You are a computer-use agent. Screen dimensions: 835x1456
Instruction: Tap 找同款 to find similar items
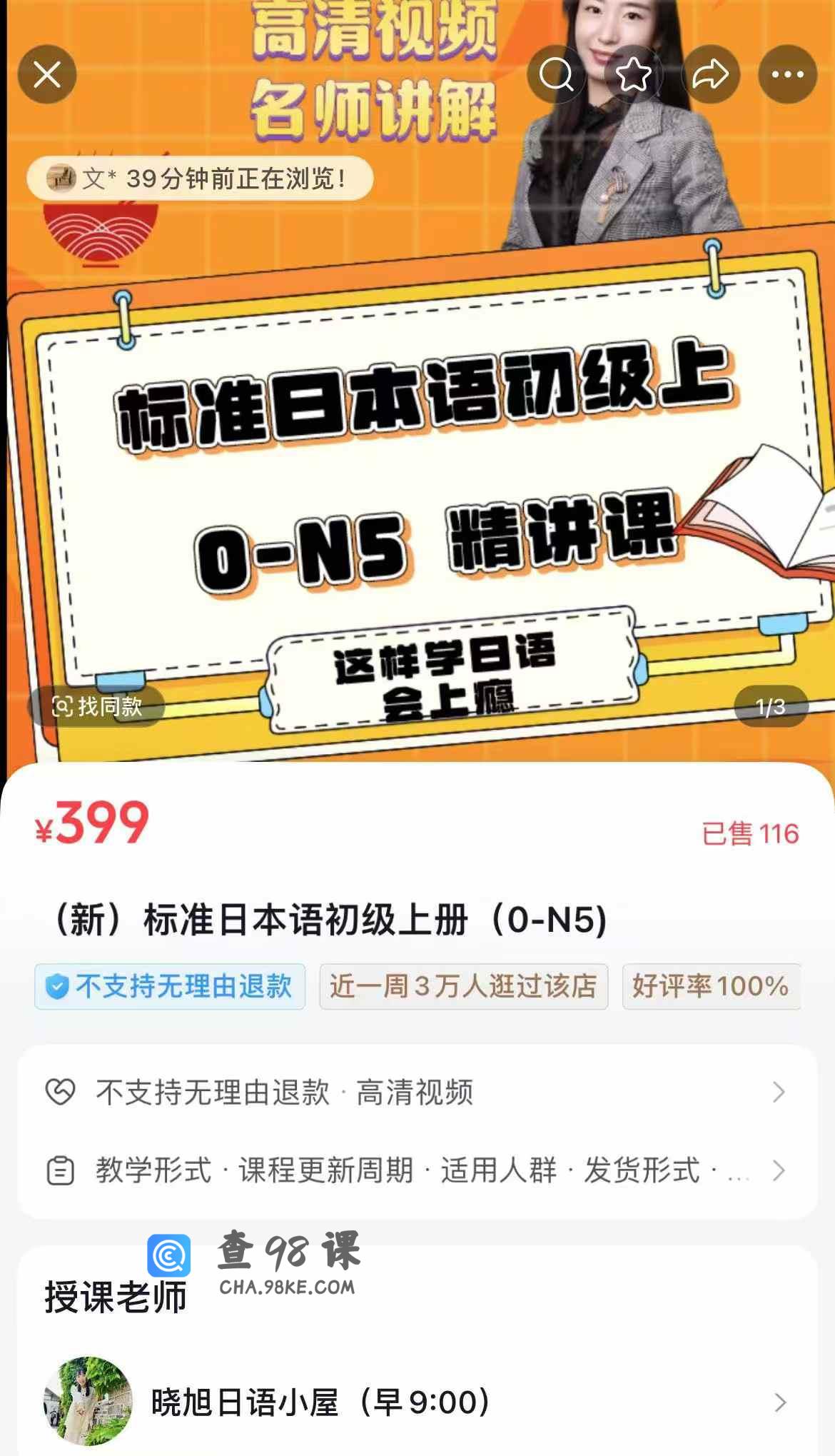pos(97,706)
